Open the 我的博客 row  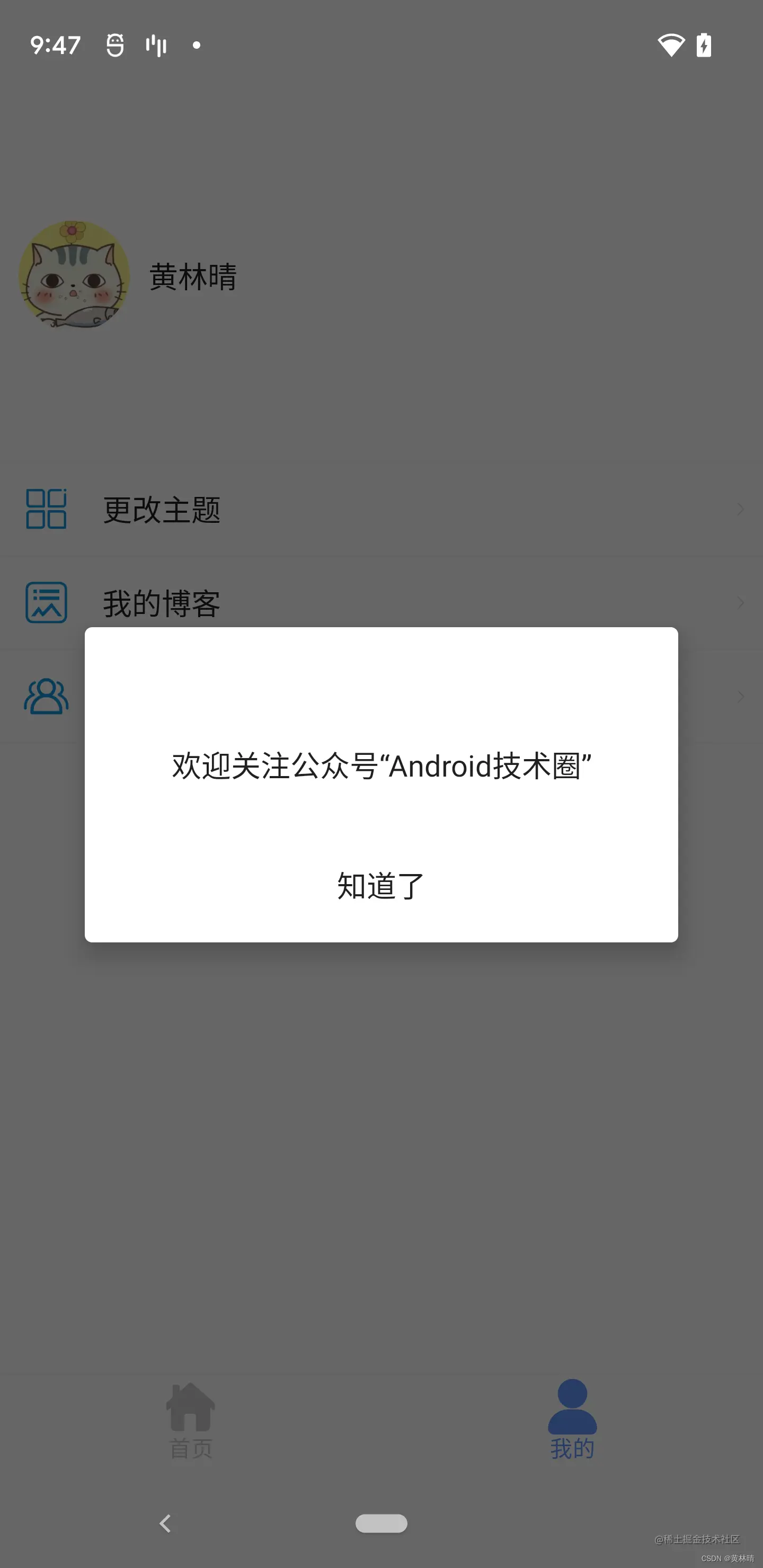click(381, 603)
